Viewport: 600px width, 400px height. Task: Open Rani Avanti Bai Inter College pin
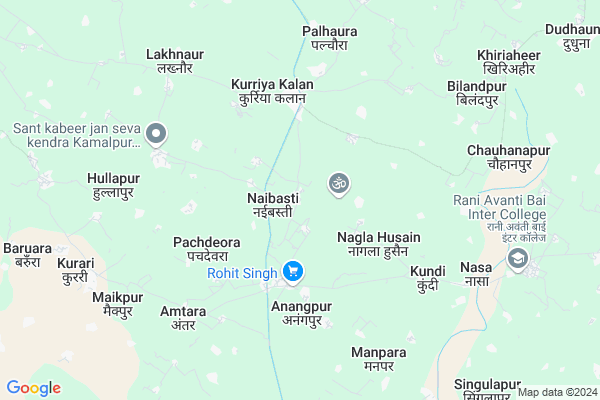click(518, 260)
